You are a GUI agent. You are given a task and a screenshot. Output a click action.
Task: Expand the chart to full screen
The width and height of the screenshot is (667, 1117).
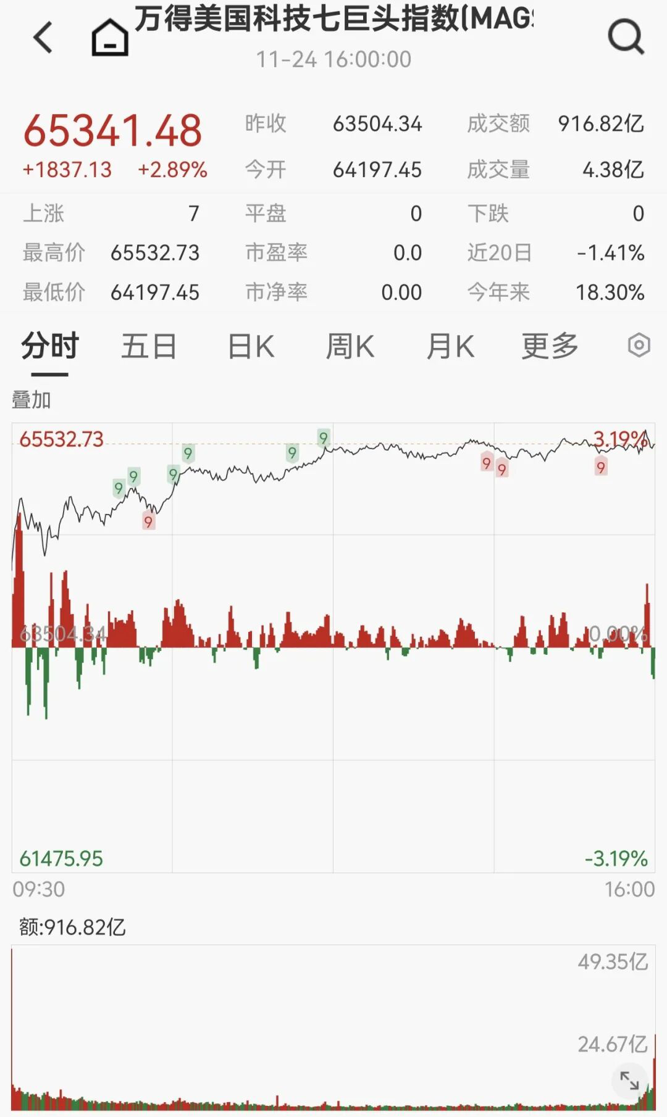coord(629,1081)
